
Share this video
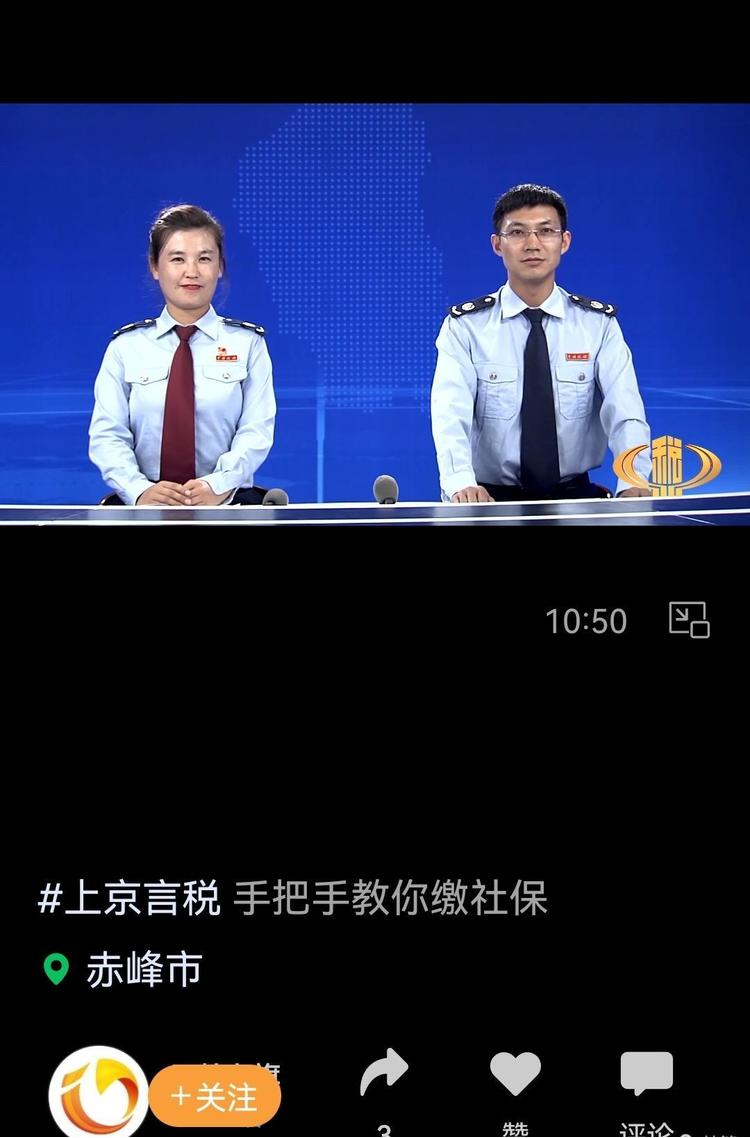[384, 1074]
